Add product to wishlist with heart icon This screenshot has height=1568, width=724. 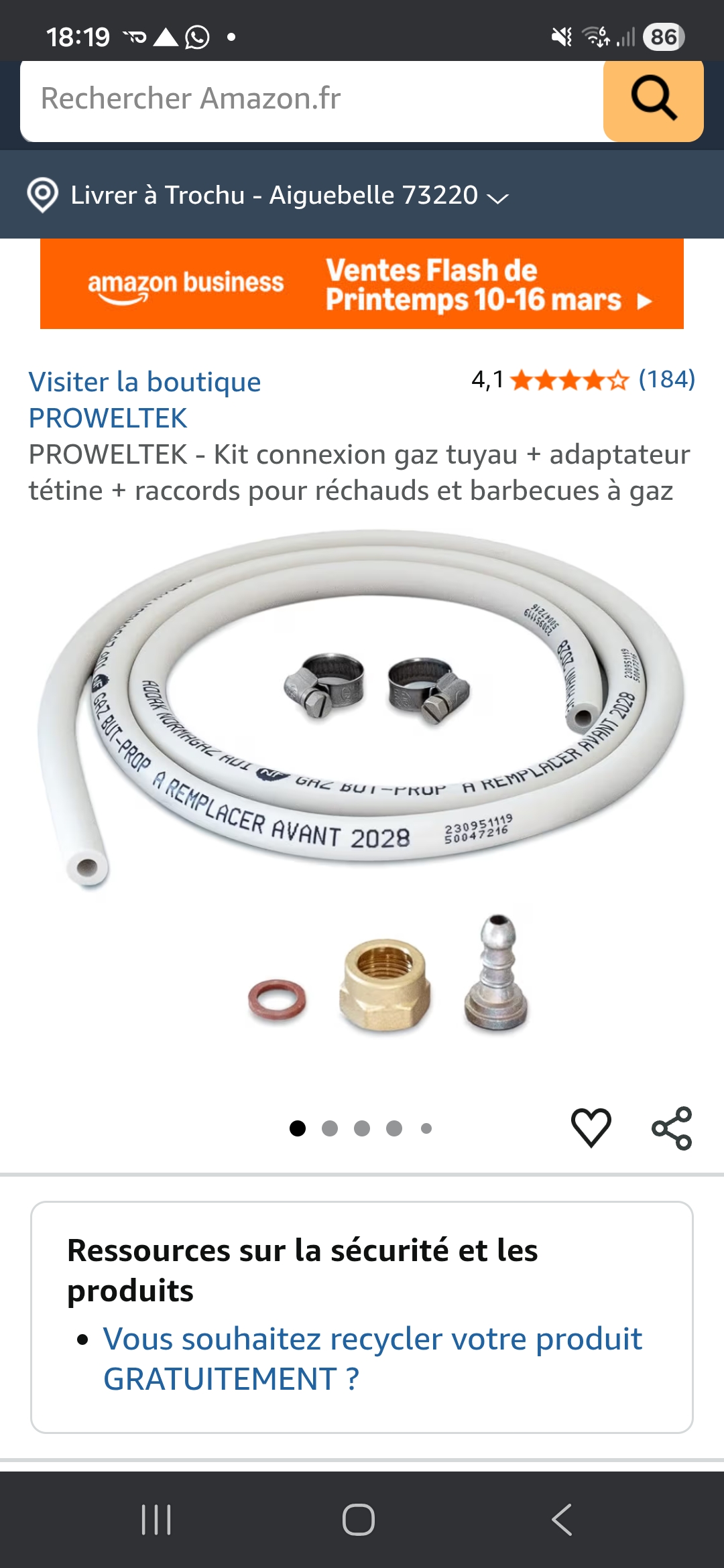tap(591, 1128)
